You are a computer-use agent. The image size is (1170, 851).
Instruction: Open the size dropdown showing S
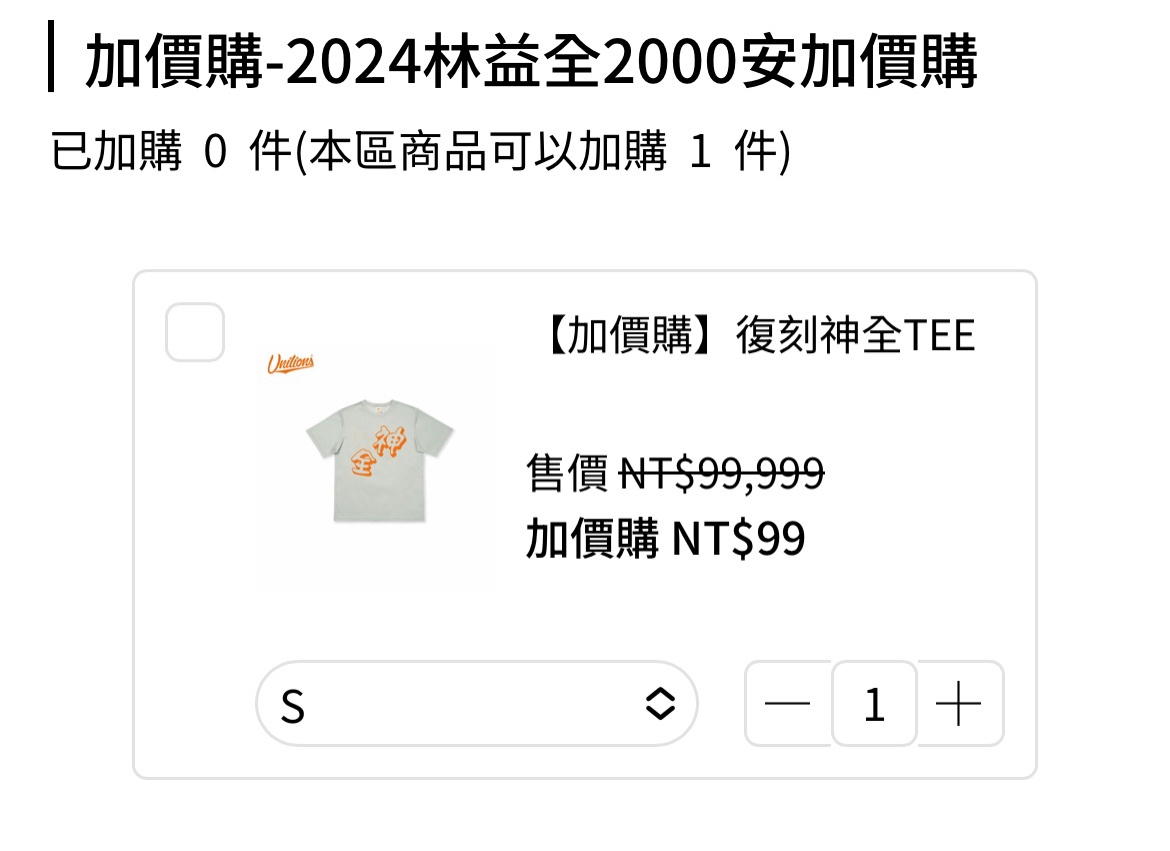tap(476, 704)
